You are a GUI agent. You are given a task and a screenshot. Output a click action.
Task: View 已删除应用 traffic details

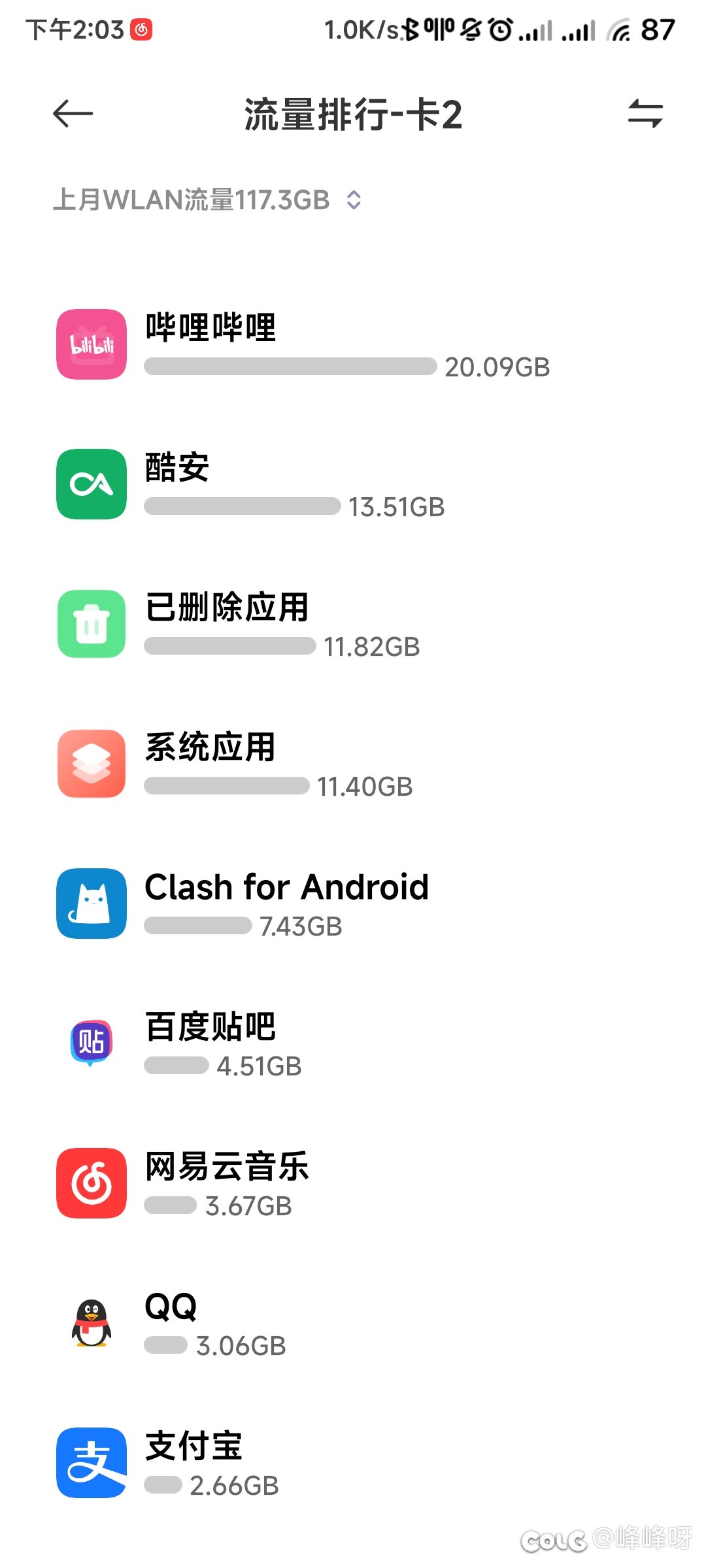(x=353, y=625)
